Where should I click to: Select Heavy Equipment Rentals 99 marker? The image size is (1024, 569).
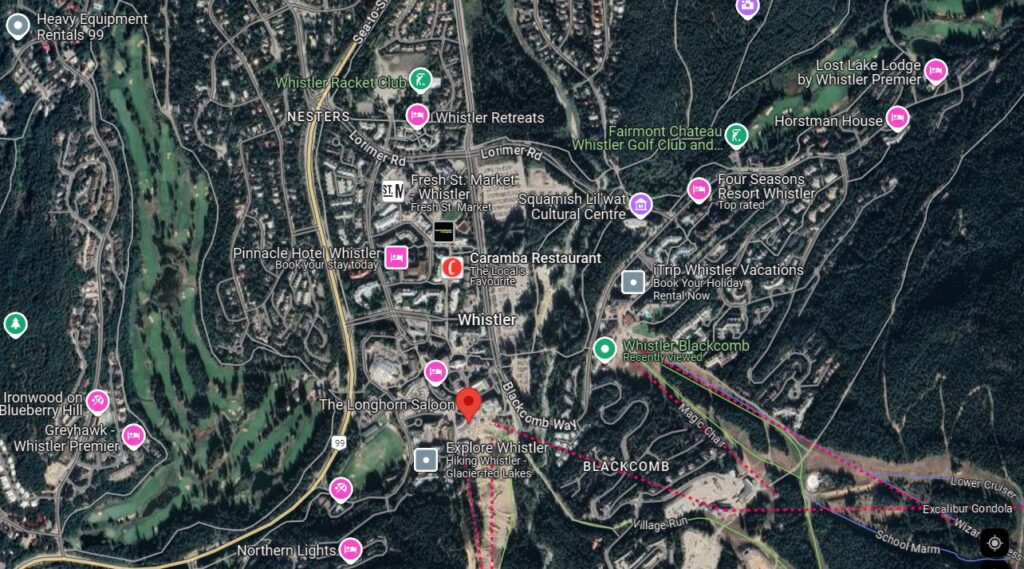(x=17, y=25)
